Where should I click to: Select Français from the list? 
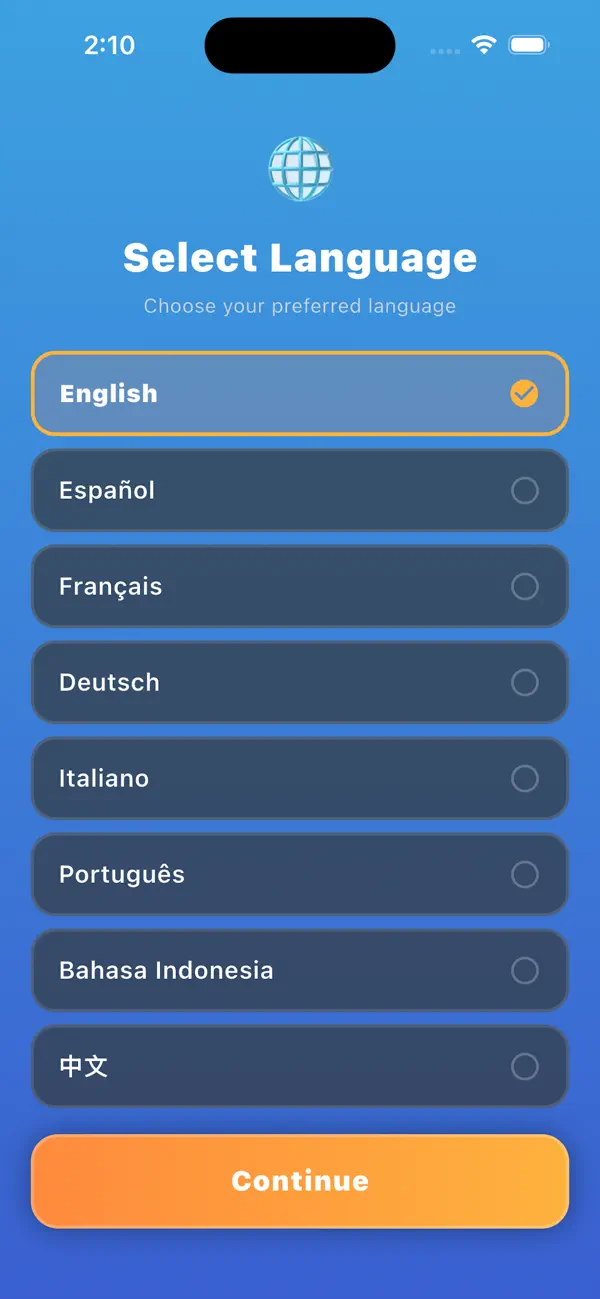point(300,586)
